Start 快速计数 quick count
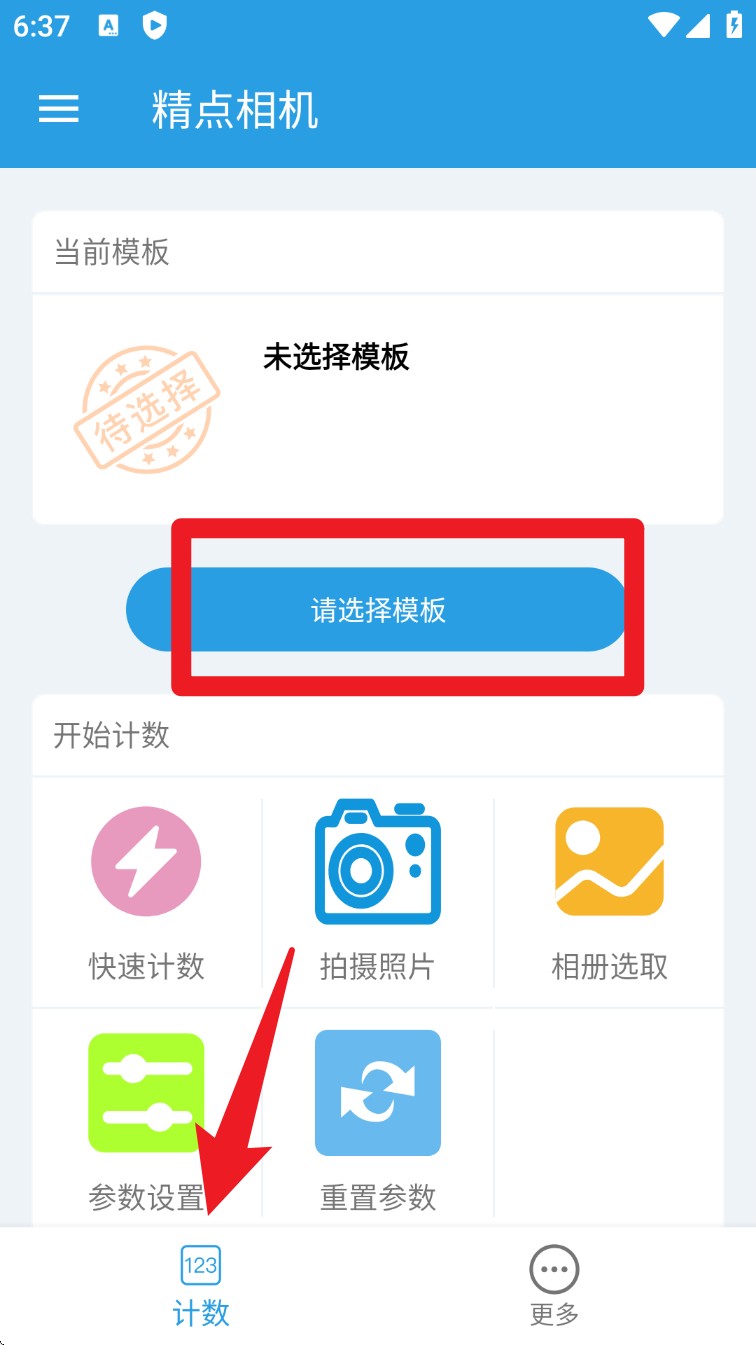This screenshot has height=1345, width=756. tap(146, 892)
